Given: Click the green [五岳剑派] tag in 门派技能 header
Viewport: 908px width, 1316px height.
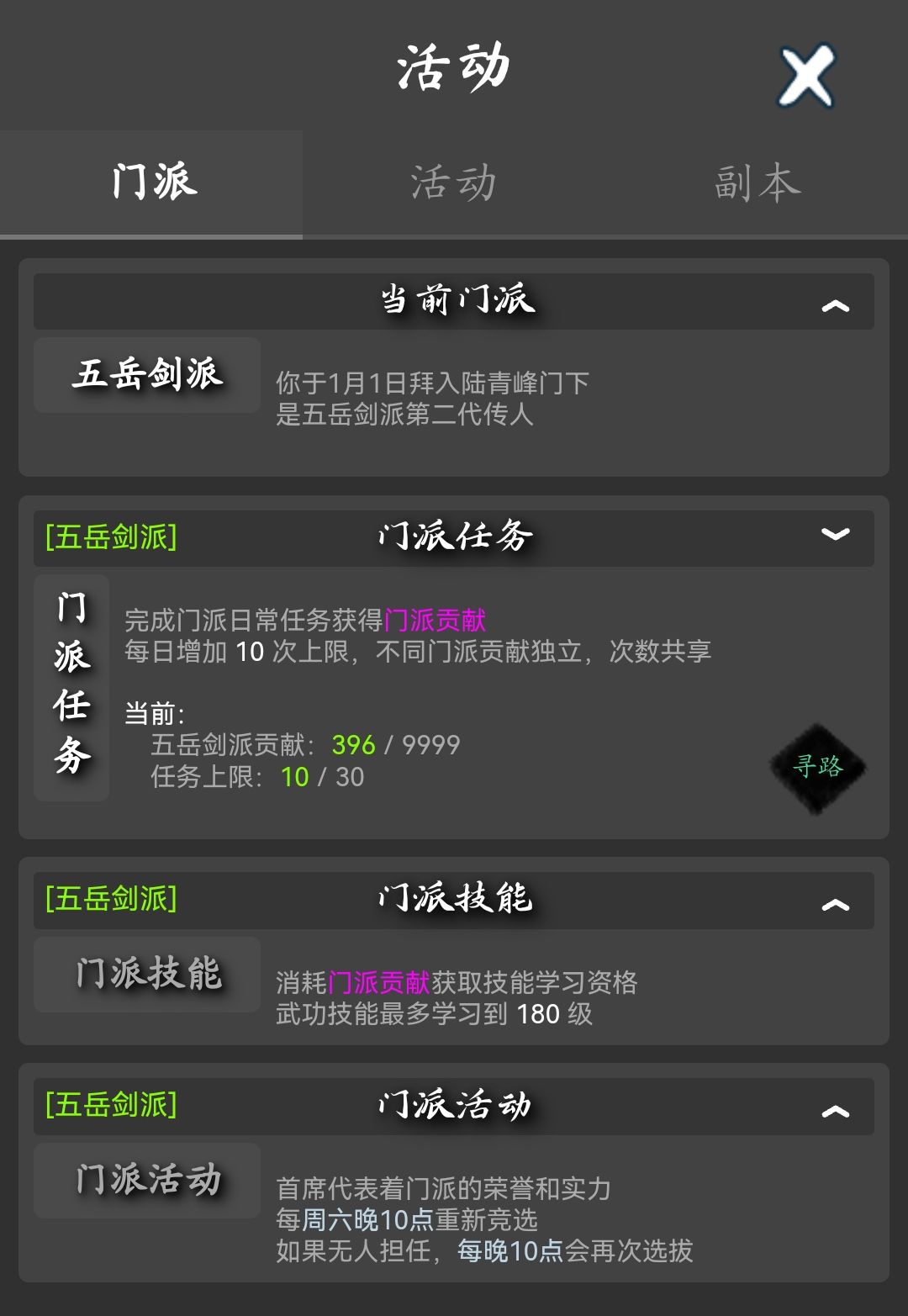Looking at the screenshot, I should 112,898.
